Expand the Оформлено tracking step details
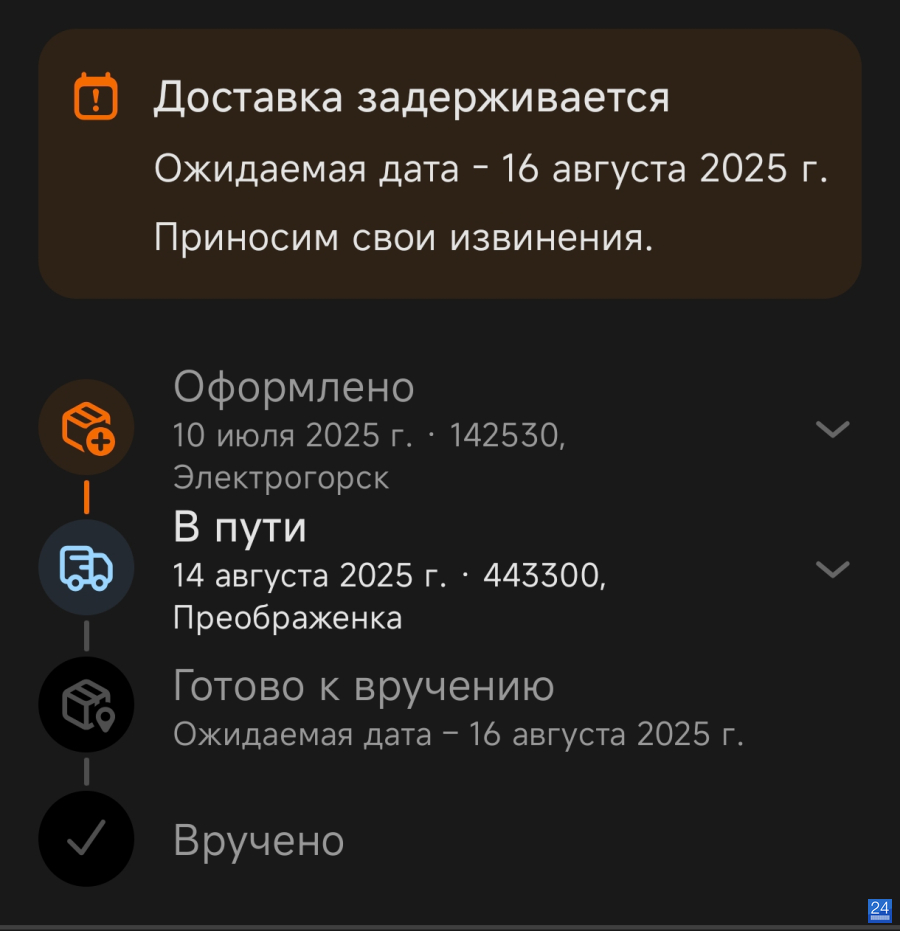This screenshot has width=900, height=931. tap(832, 429)
